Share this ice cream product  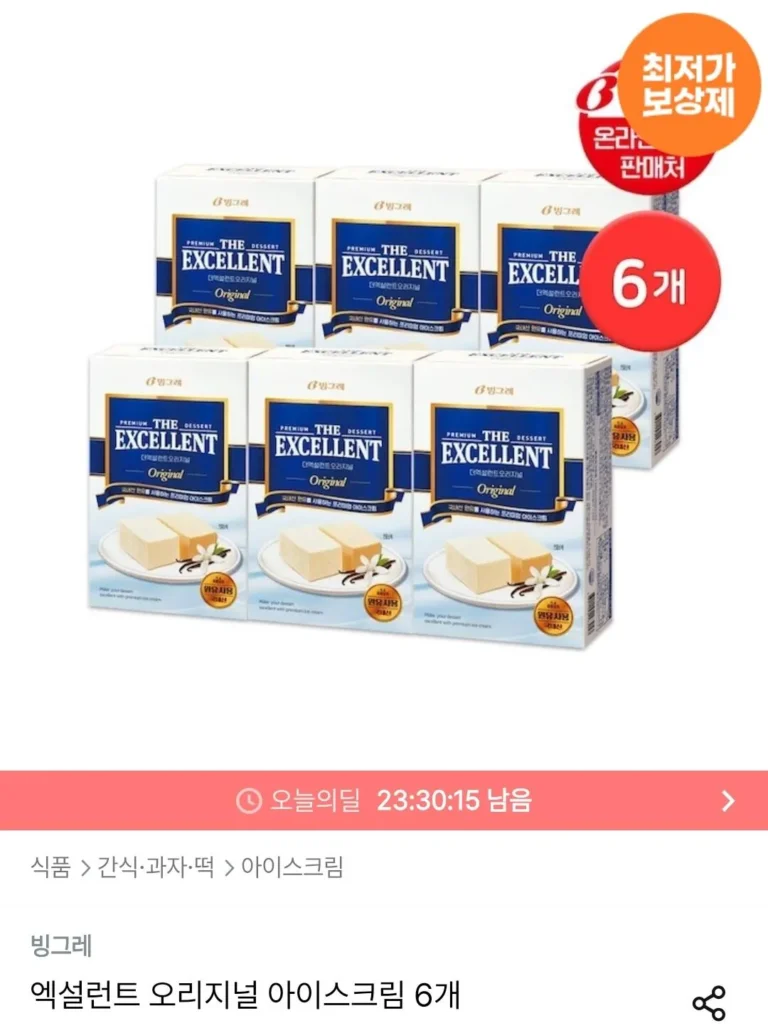708,1002
